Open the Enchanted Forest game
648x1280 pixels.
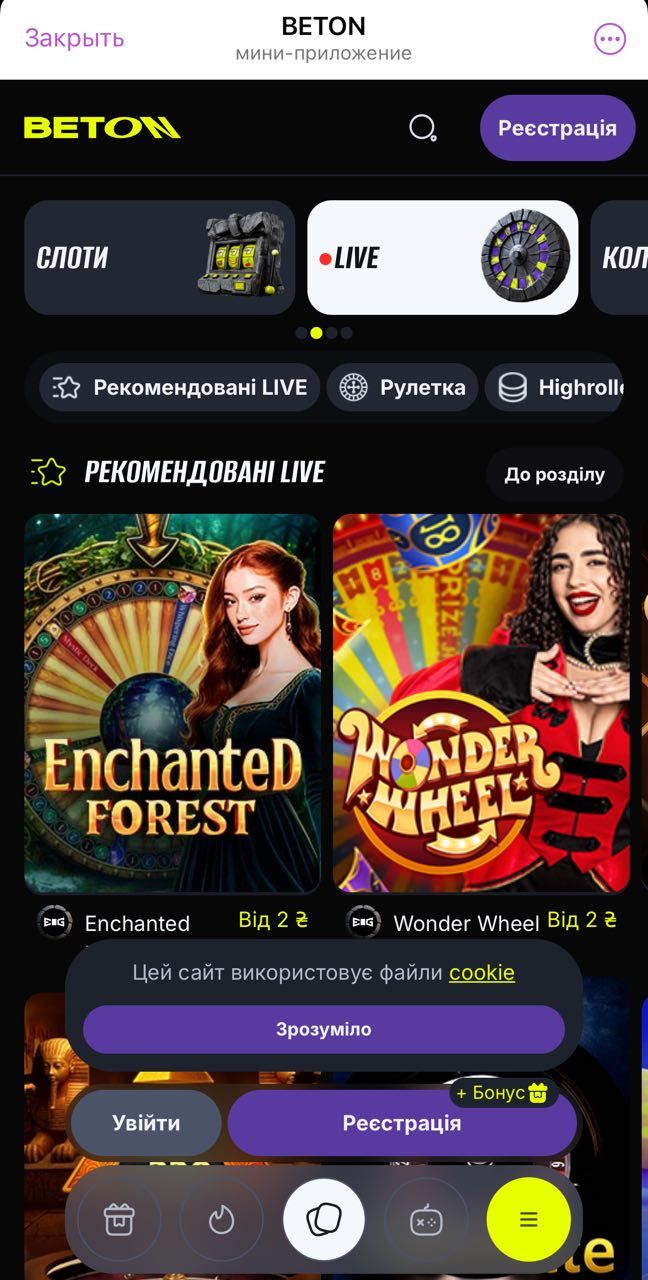172,703
